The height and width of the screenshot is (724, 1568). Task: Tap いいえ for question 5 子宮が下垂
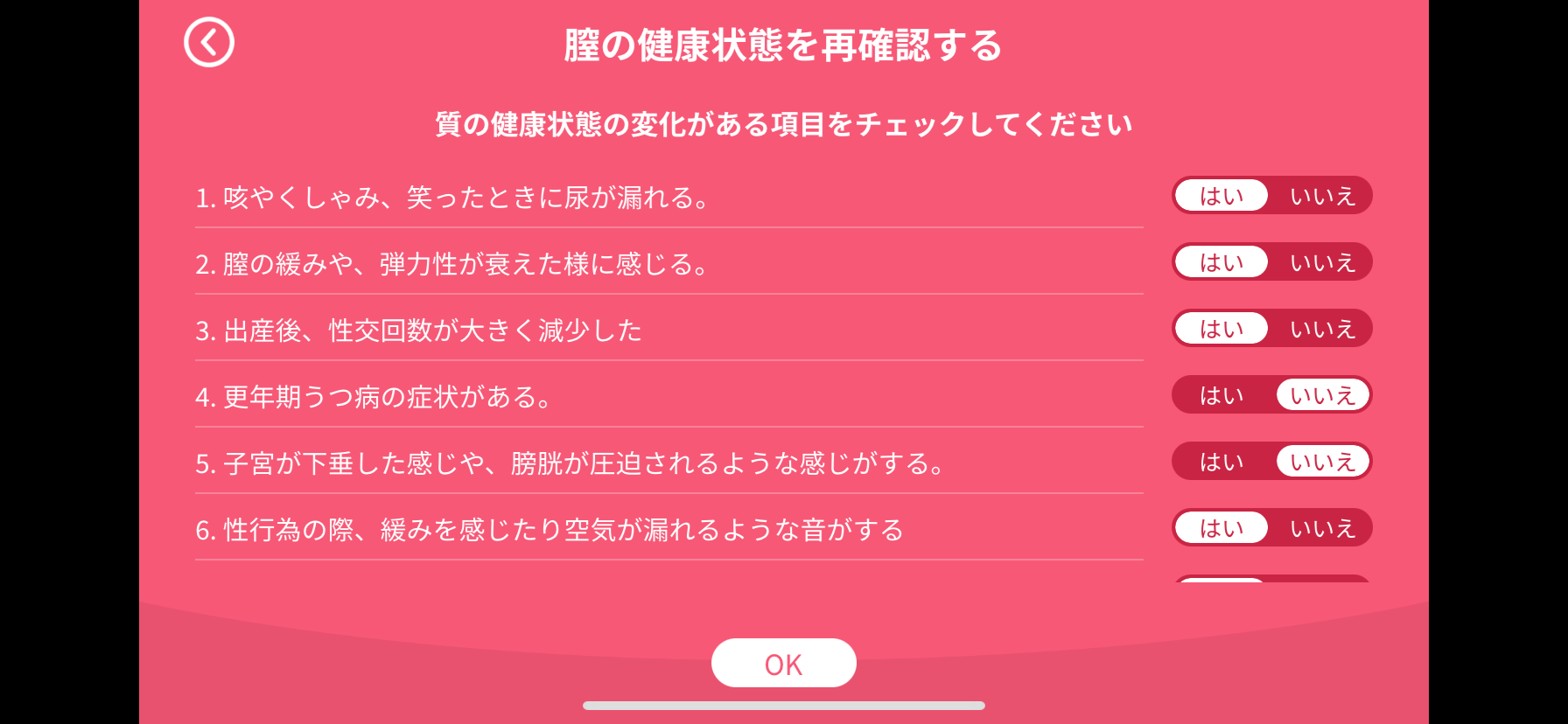point(1322,462)
